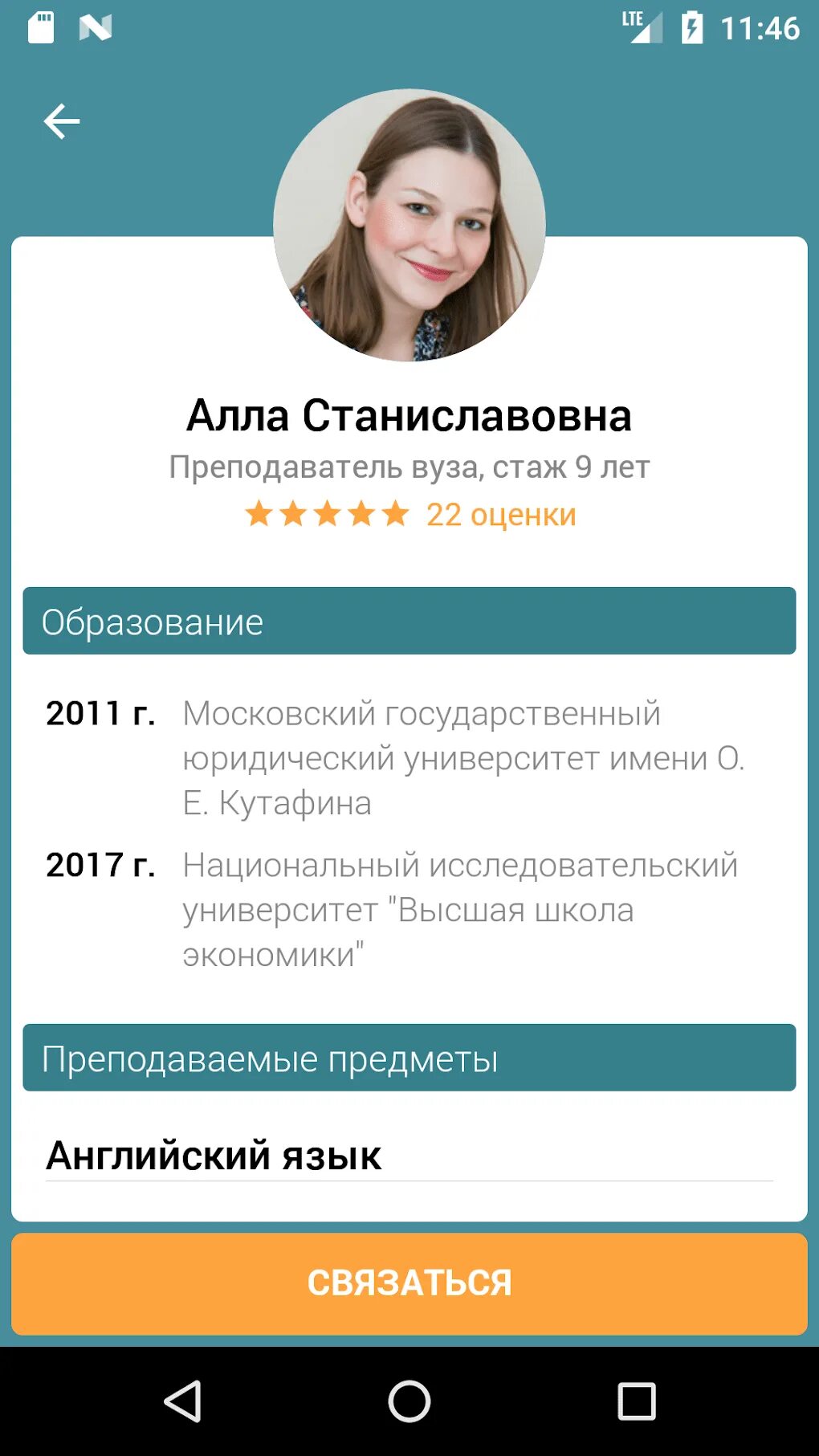Open the 22 оценки ratings
This screenshot has height=1456, width=819.
[x=501, y=515]
